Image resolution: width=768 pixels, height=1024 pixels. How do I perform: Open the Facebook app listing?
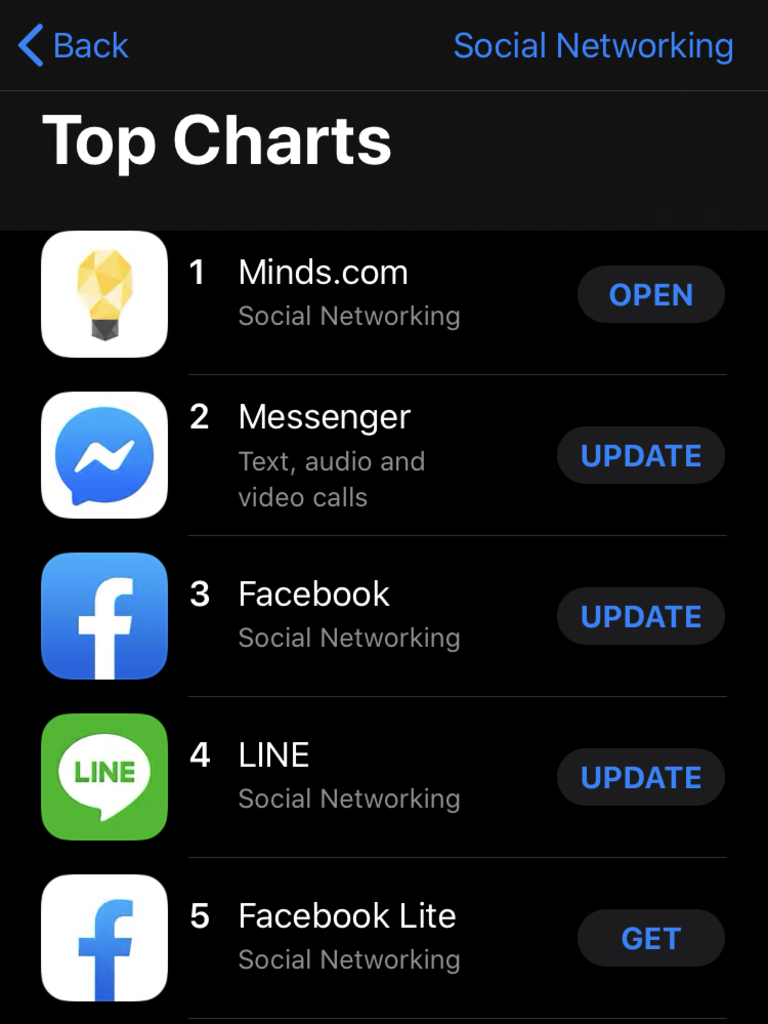(x=314, y=594)
